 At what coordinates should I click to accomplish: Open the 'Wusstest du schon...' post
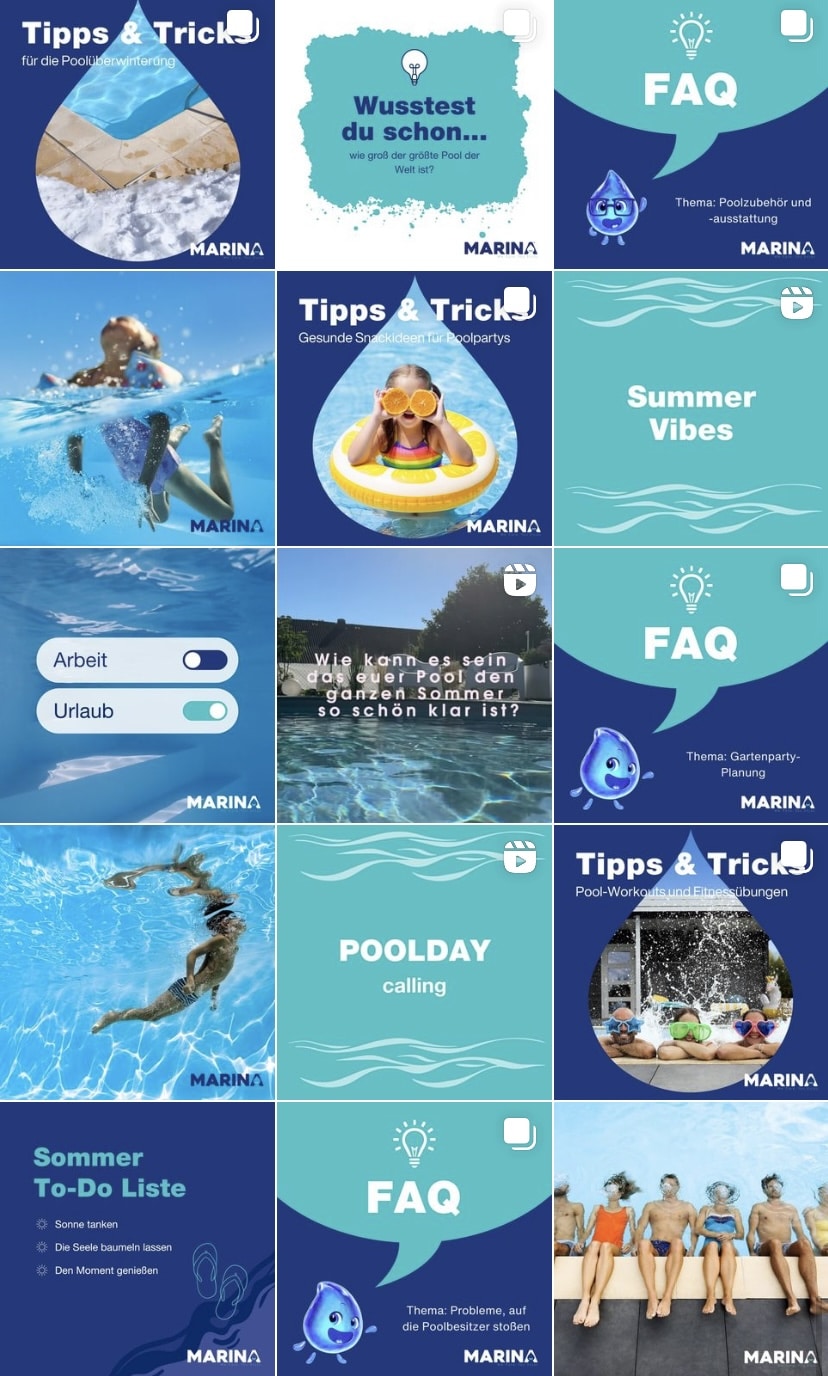click(414, 134)
